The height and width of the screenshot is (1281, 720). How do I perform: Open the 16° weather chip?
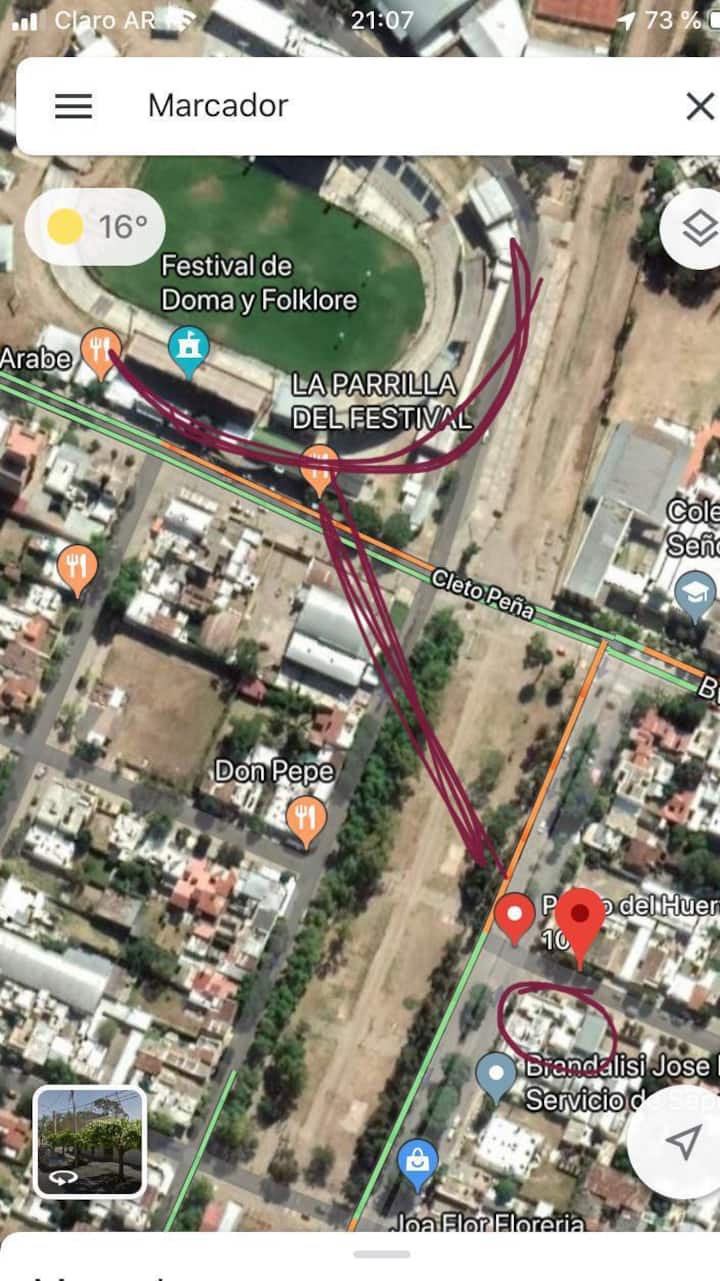click(x=96, y=227)
